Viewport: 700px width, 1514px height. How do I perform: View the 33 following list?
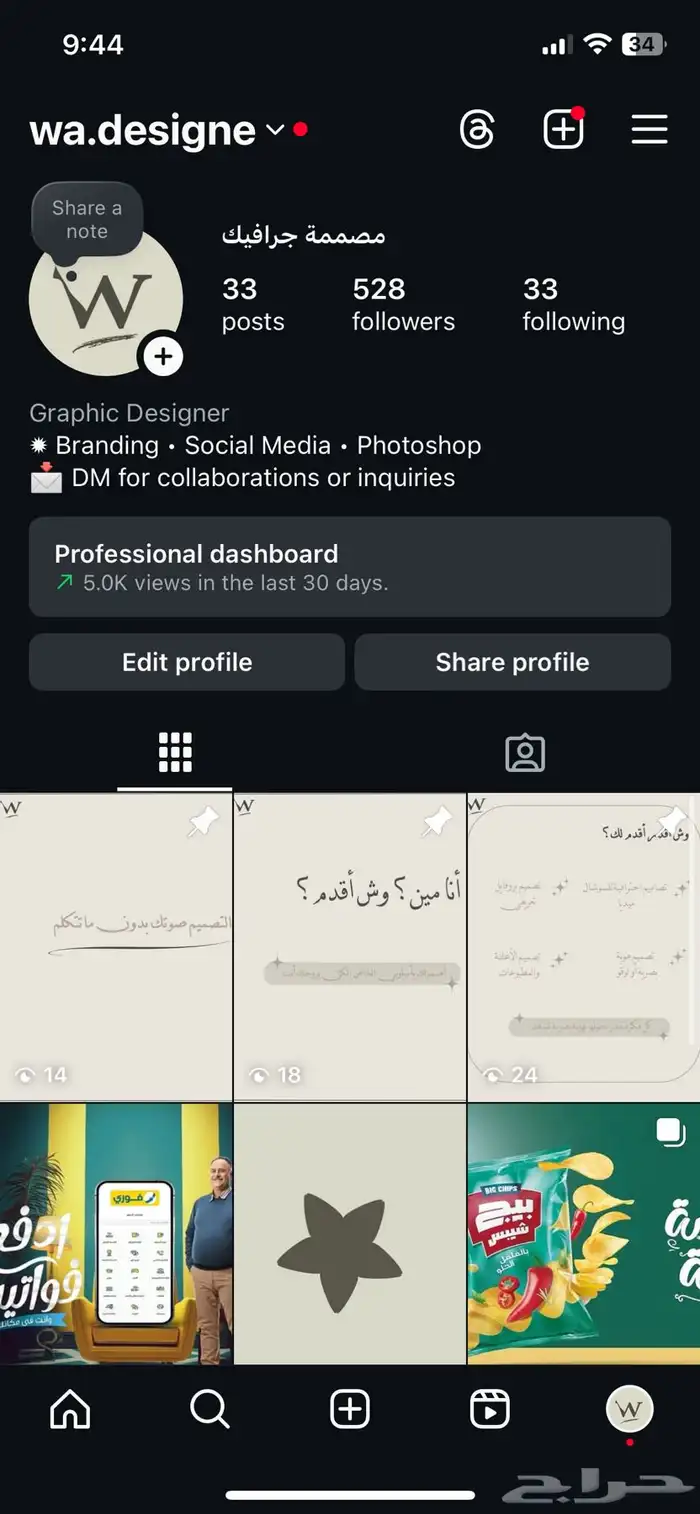[x=573, y=304]
